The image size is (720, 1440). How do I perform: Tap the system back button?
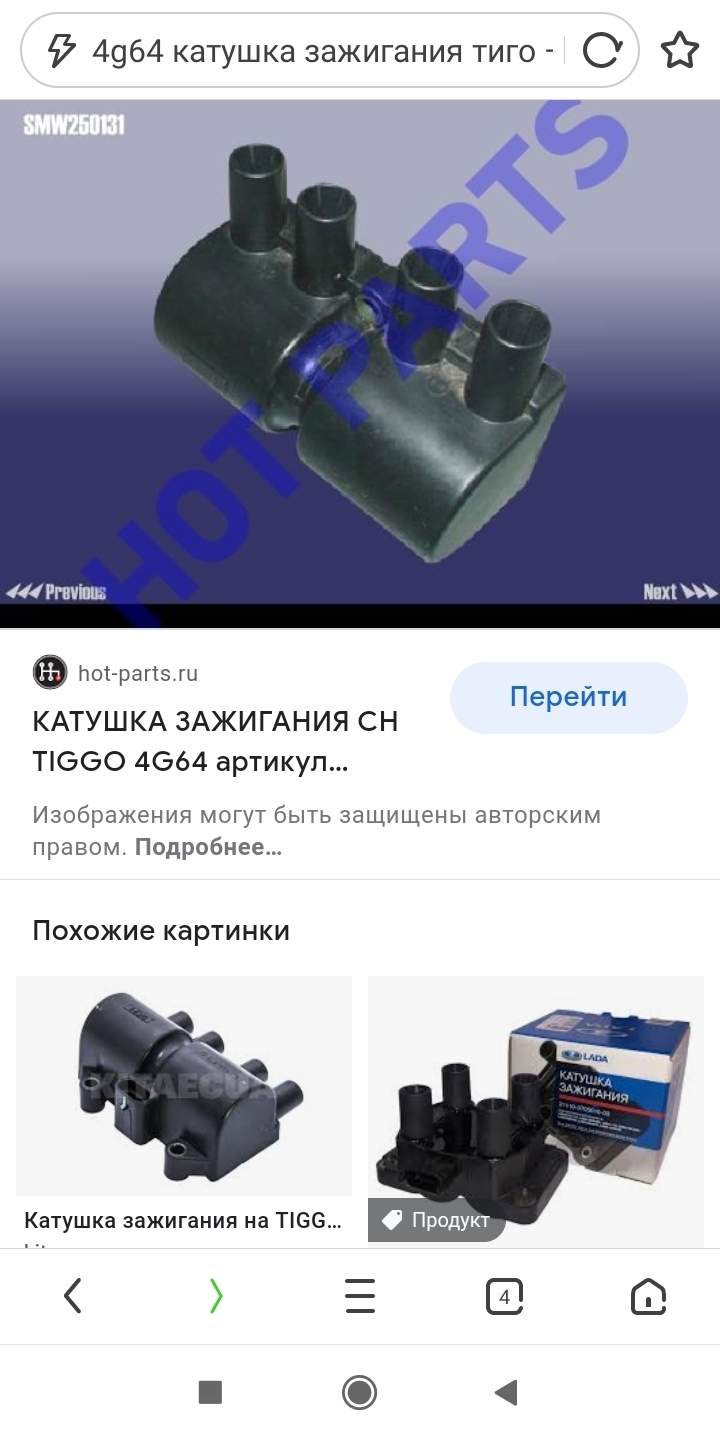point(507,1392)
